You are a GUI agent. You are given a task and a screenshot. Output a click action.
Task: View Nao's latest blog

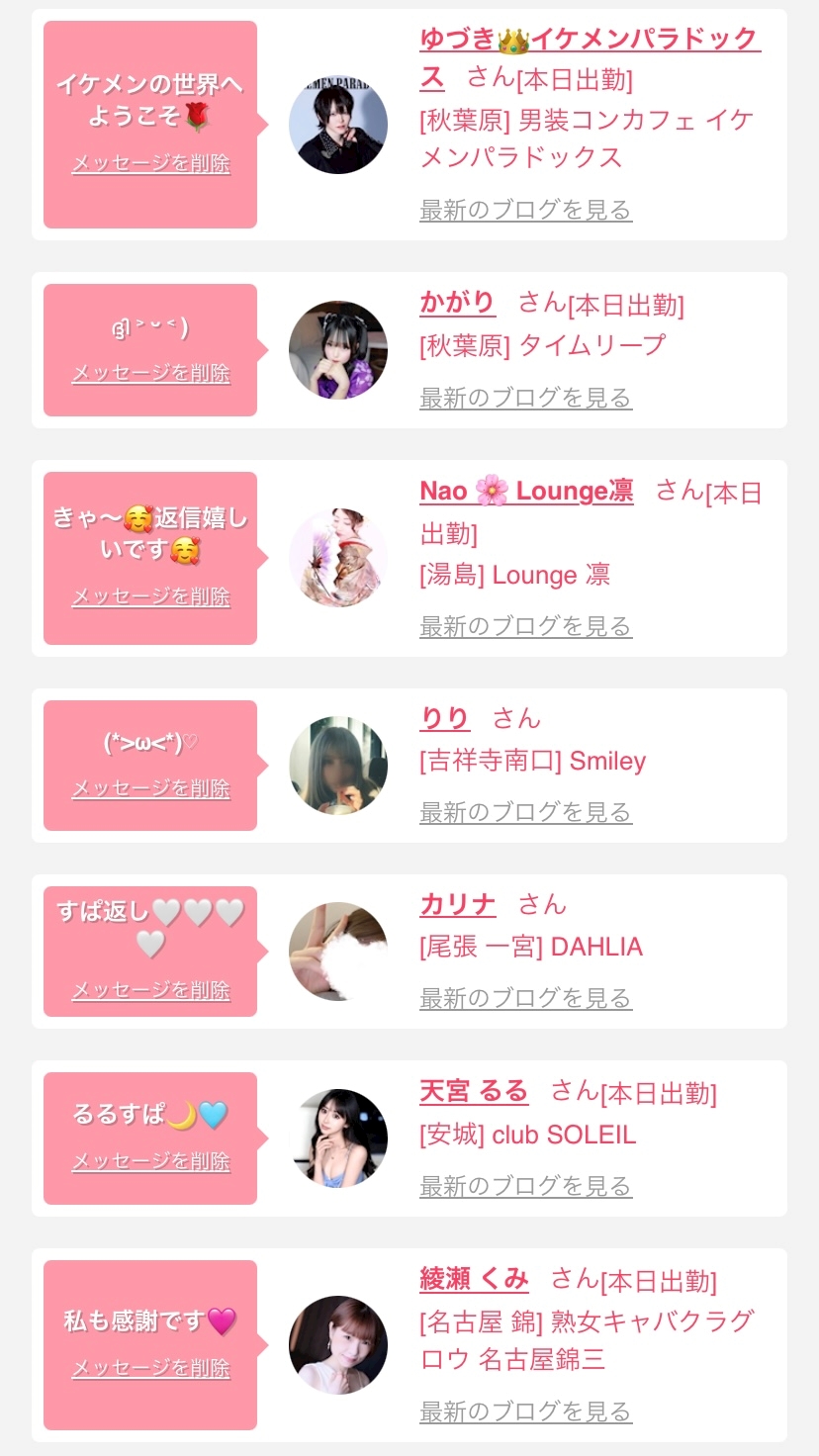pos(525,626)
